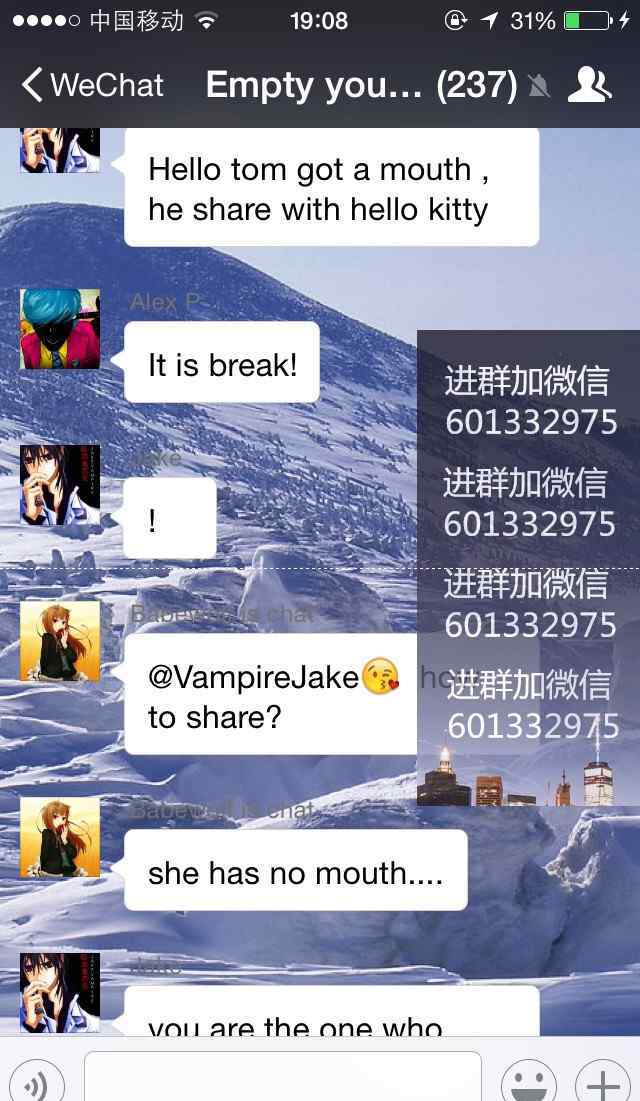Go back to the WeChat chat list
This screenshot has height=1101, width=640.
pos(92,85)
